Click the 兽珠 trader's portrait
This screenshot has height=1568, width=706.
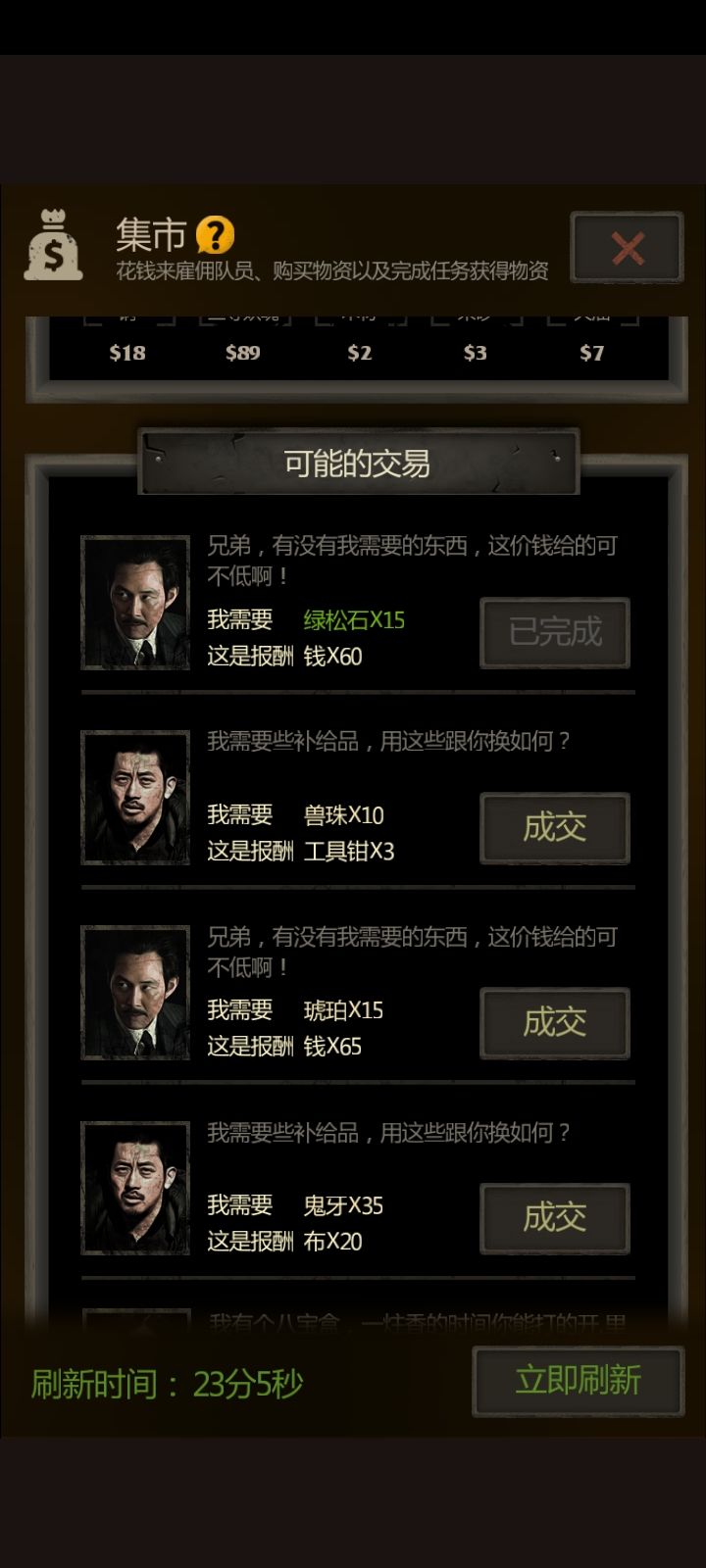click(x=135, y=796)
